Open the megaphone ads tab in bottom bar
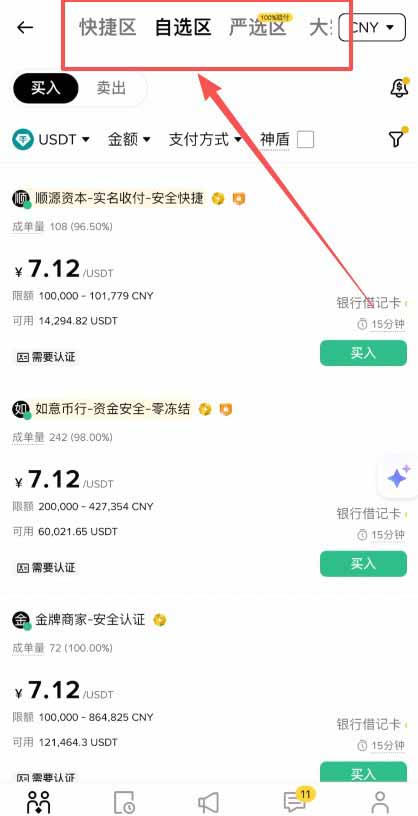Screen dimensions: 418x816 (208, 802)
